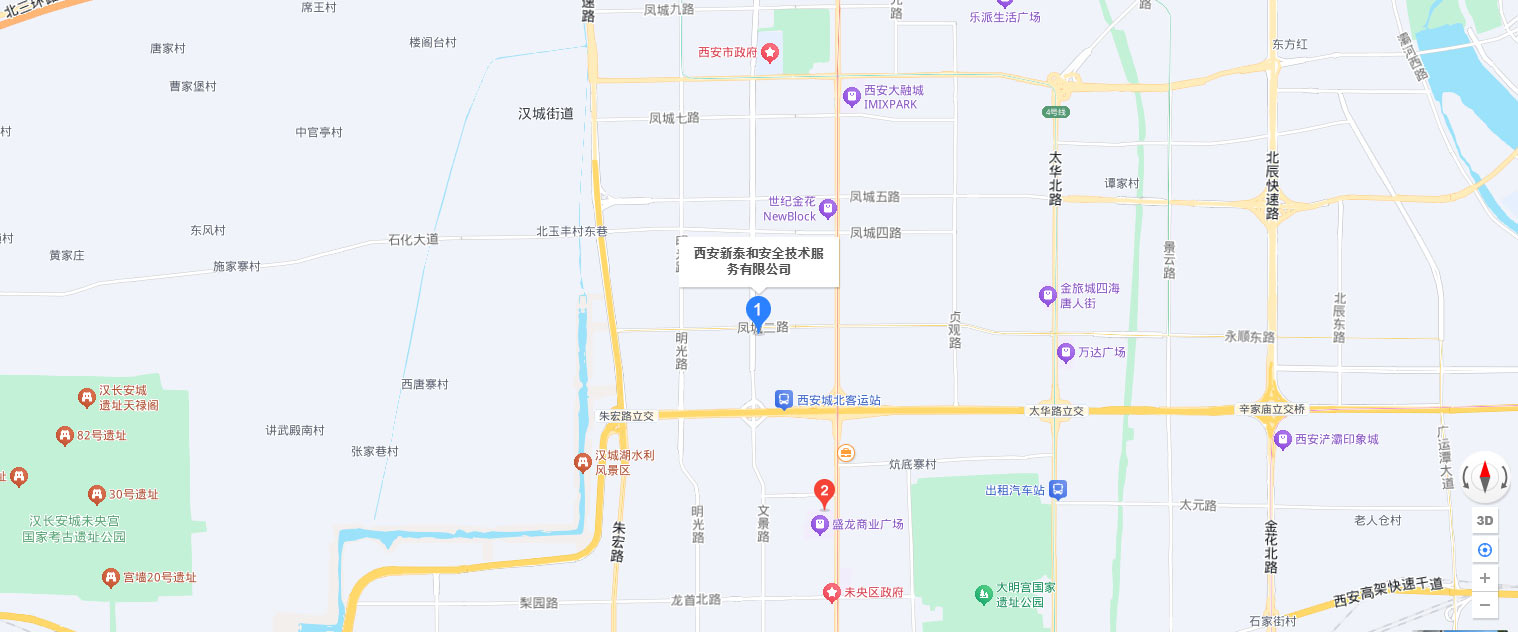Select the 西安市政府 marker
The image size is (1518, 632).
click(x=770, y=52)
